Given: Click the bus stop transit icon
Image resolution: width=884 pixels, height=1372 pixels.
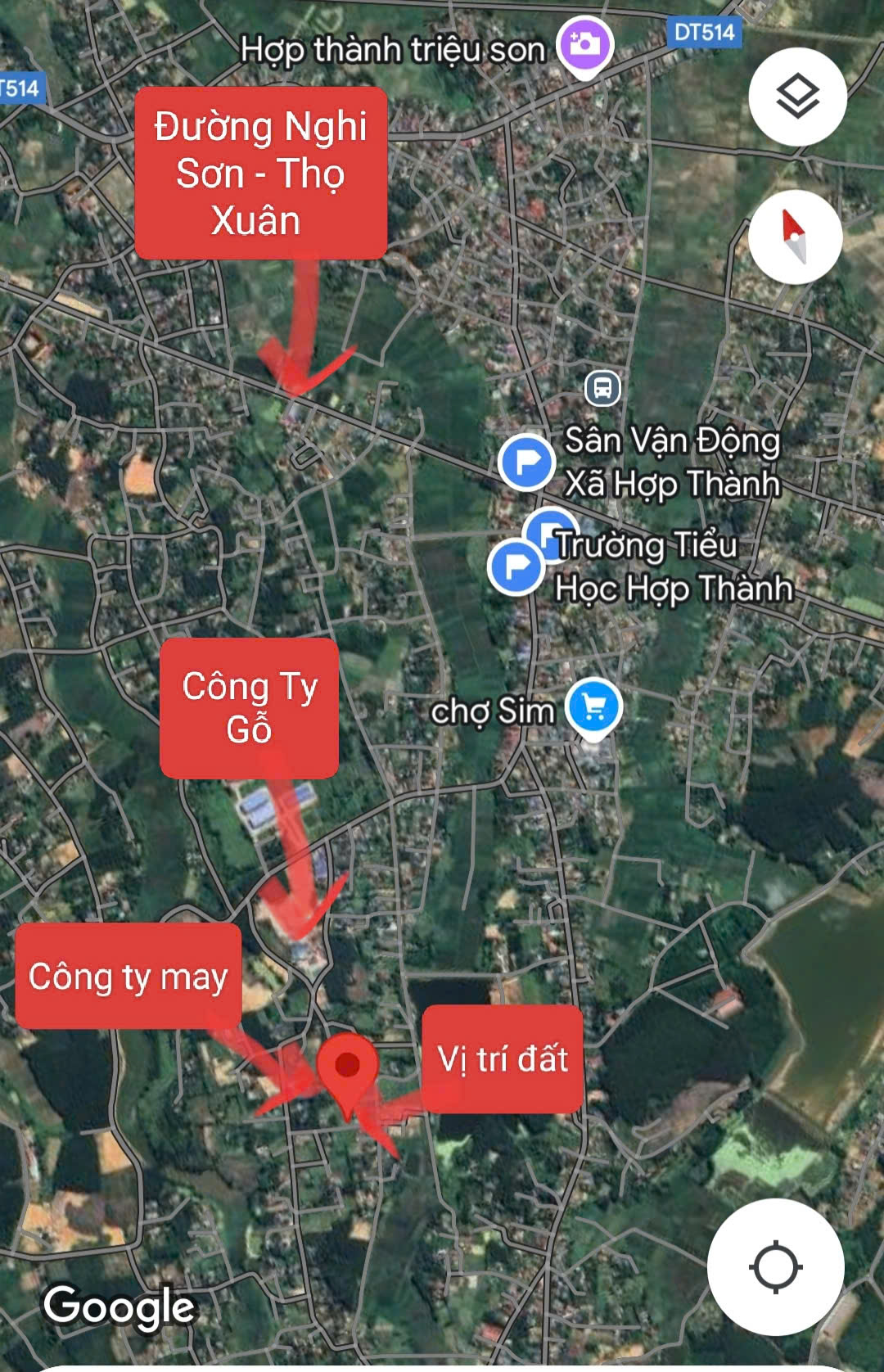Looking at the screenshot, I should click(x=602, y=389).
